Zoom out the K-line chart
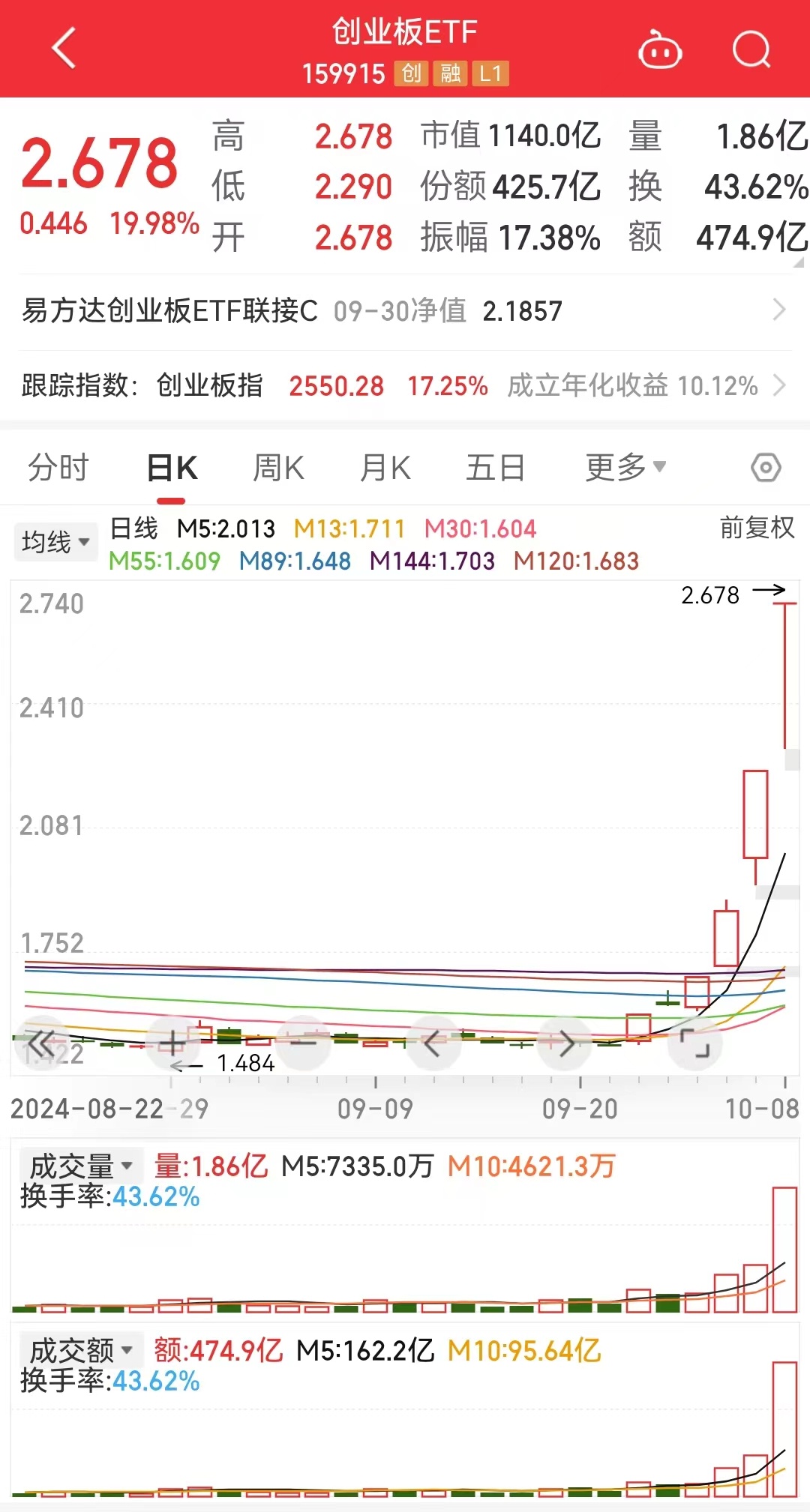The height and width of the screenshot is (1512, 810). click(x=303, y=1042)
